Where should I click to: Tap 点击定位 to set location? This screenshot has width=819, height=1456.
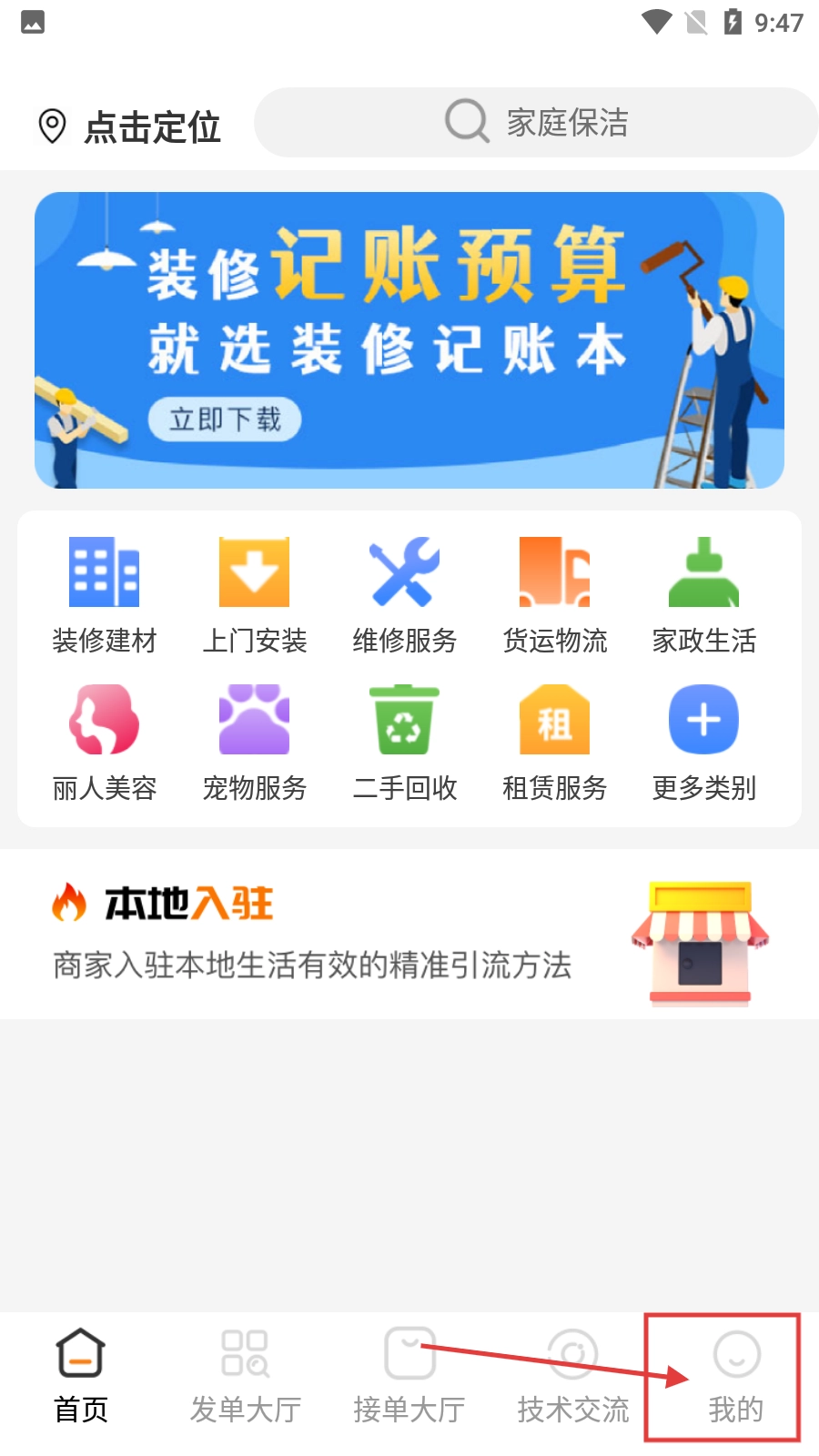[x=130, y=126]
